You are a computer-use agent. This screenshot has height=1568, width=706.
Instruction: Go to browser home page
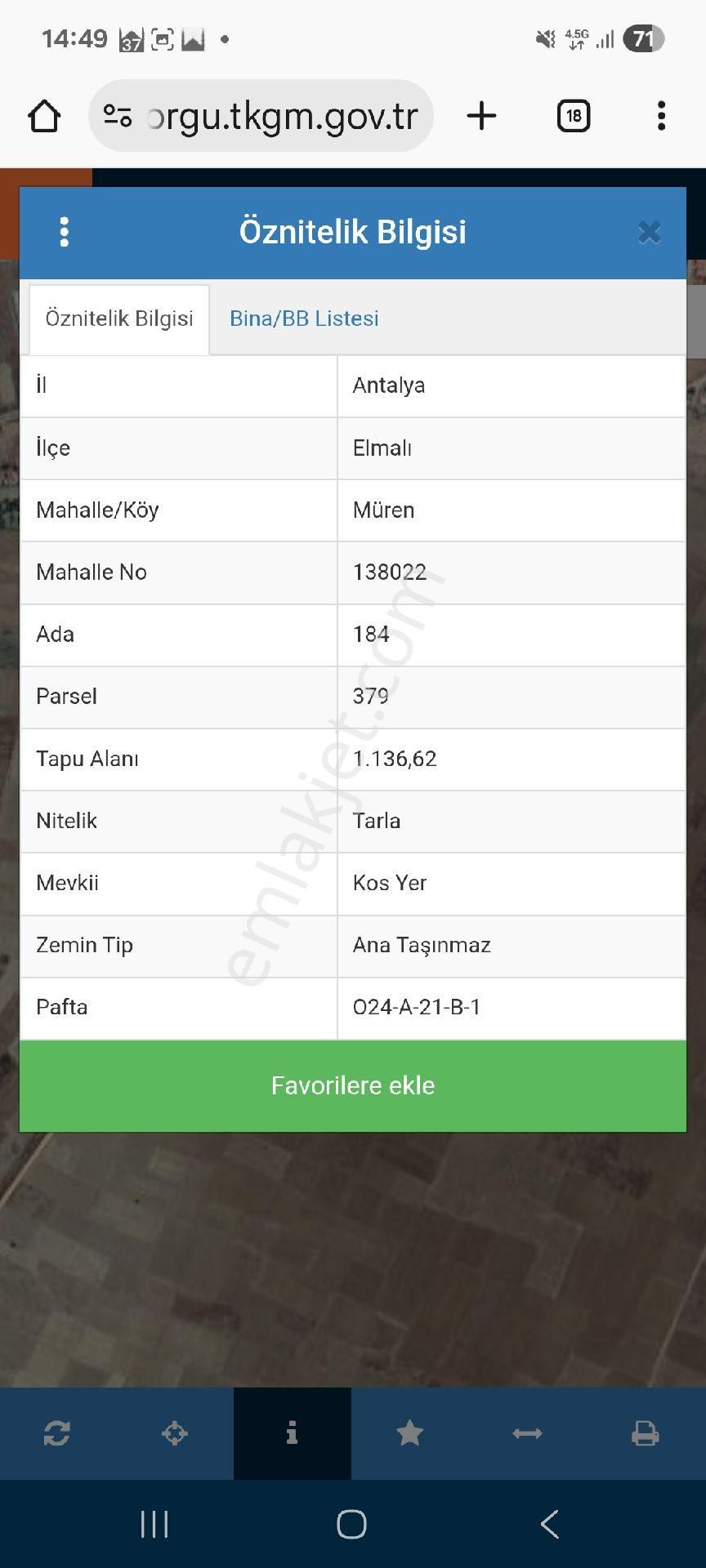[45, 115]
